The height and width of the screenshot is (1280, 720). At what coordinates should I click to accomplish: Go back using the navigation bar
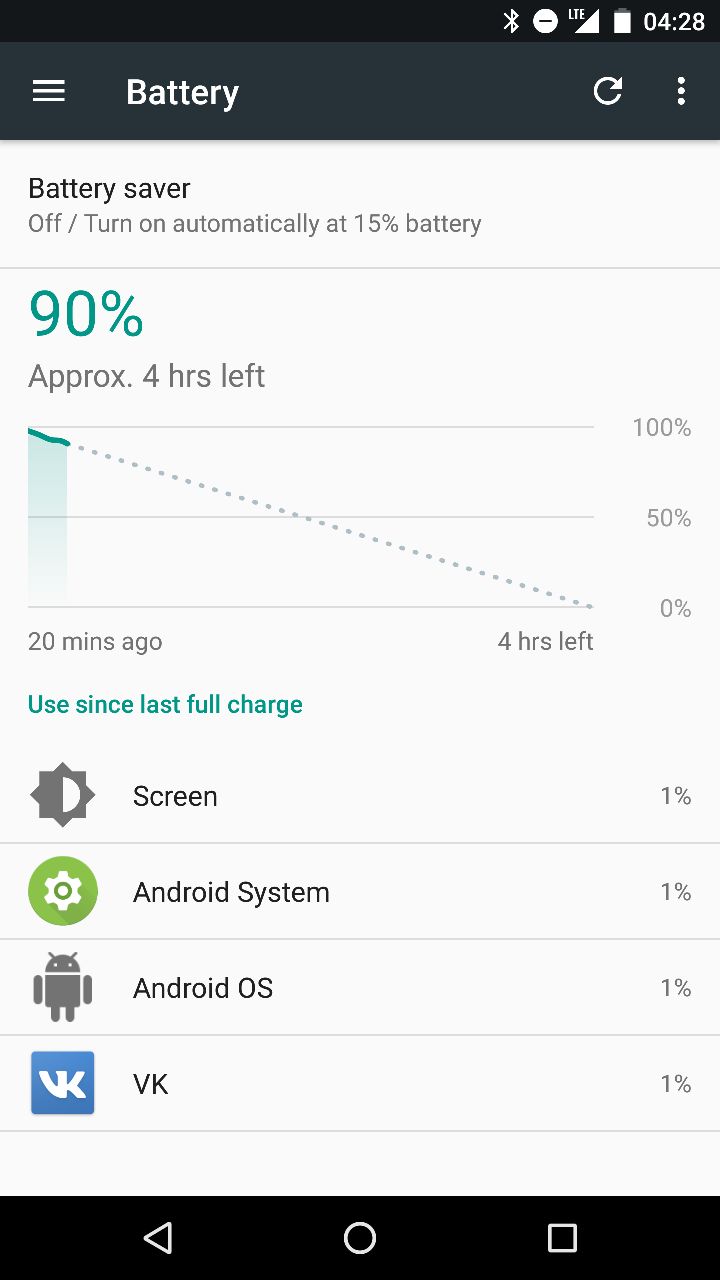[x=158, y=1238]
